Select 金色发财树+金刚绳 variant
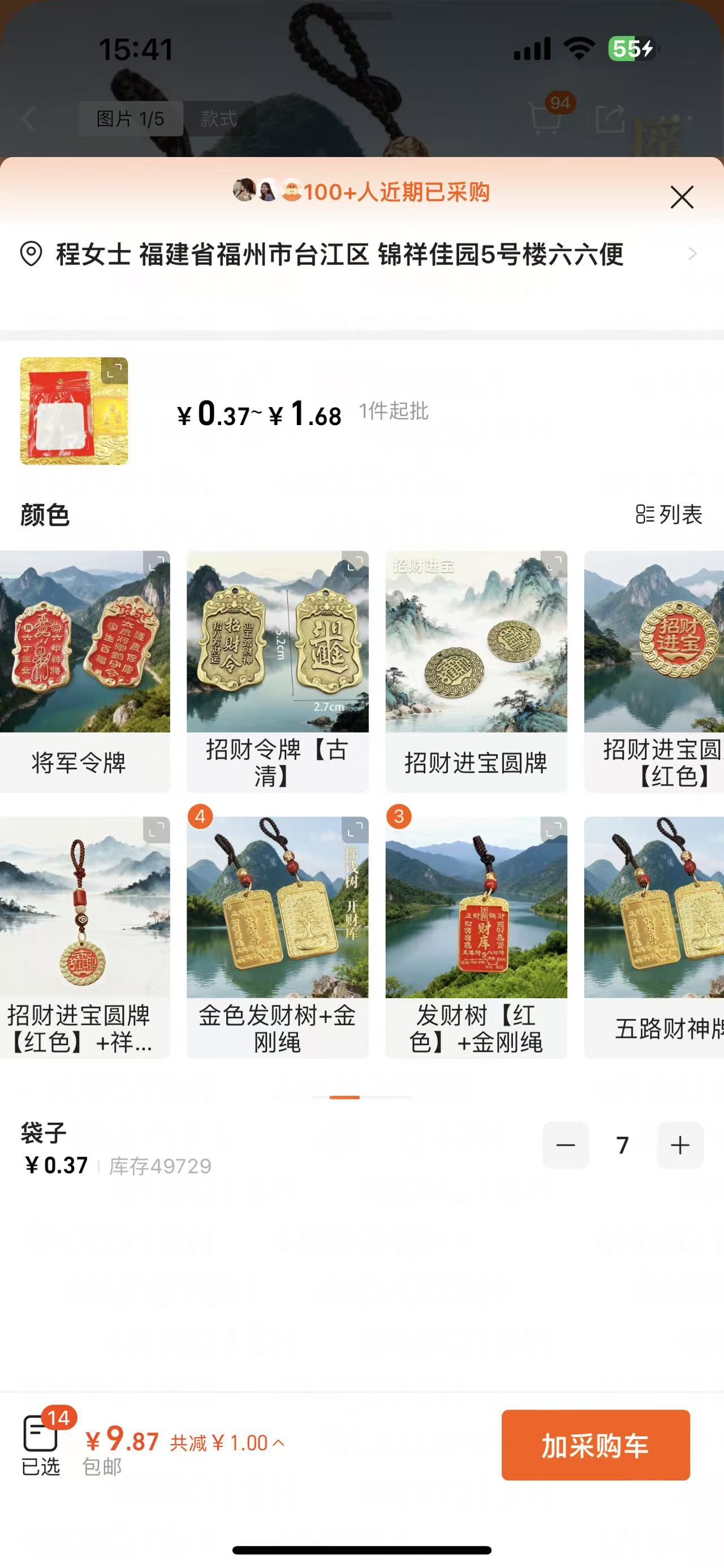 coord(277,936)
